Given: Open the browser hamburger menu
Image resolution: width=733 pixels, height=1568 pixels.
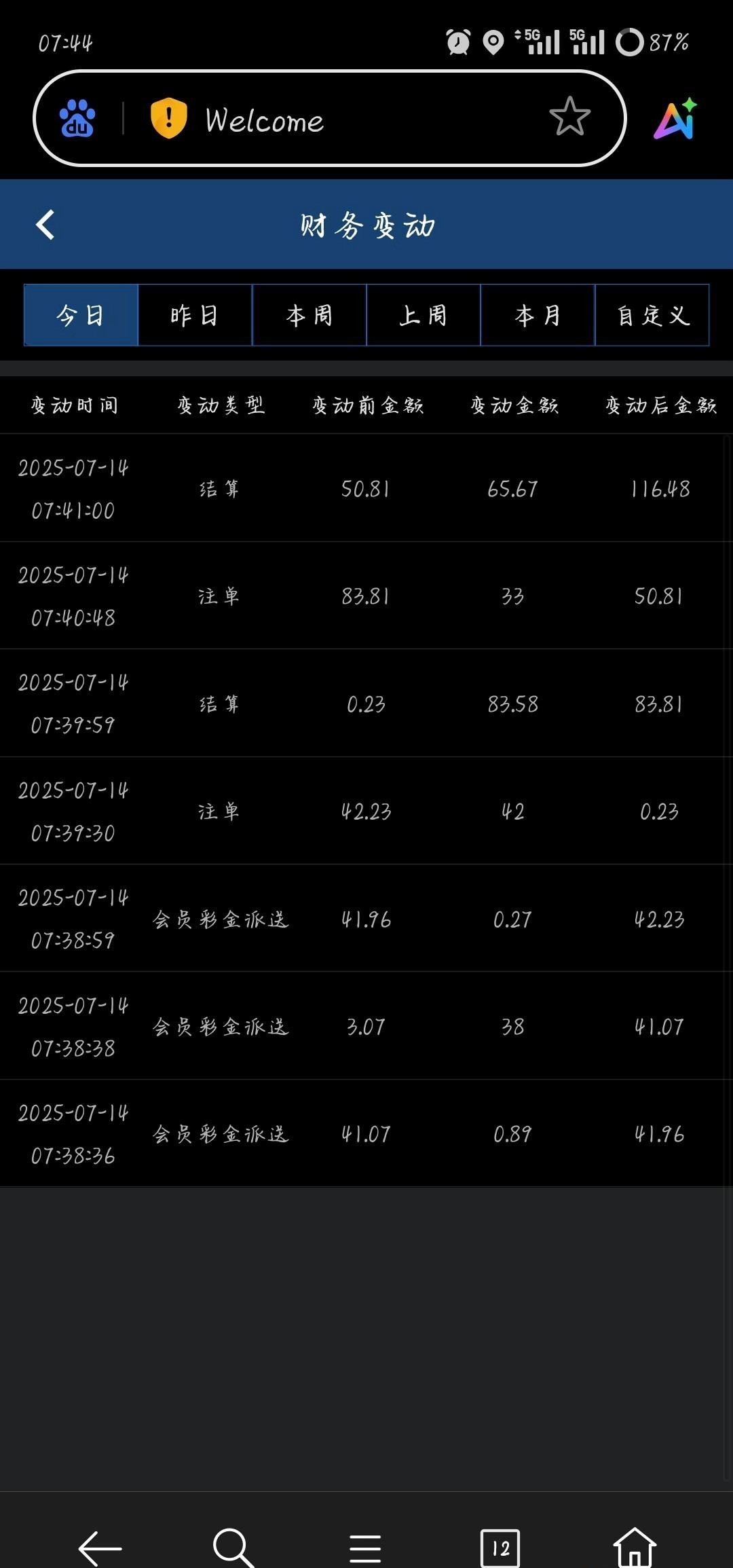Looking at the screenshot, I should (x=365, y=1548).
